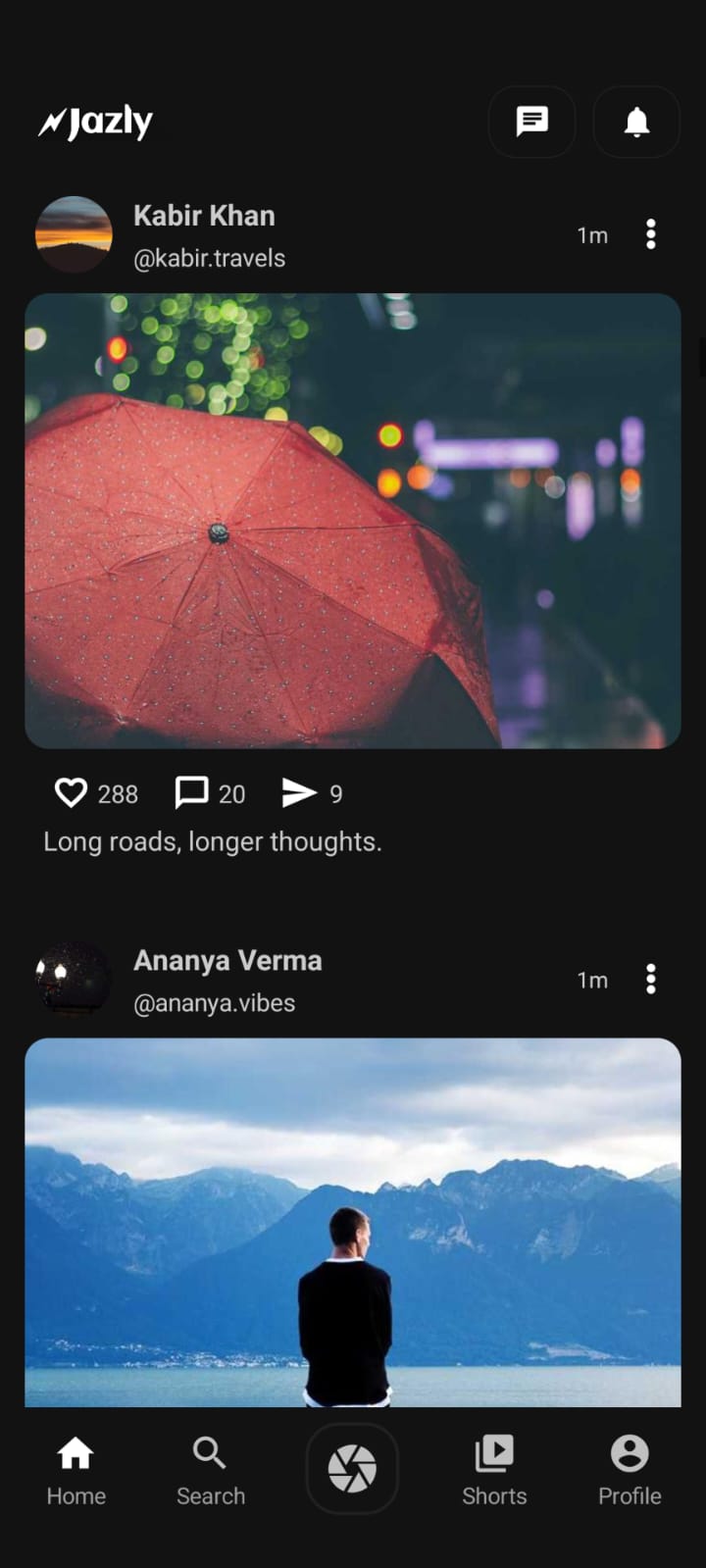Select the caption 'Long roads, longer thoughts.'
This screenshot has height=1568, width=706.
pyautogui.click(x=211, y=841)
